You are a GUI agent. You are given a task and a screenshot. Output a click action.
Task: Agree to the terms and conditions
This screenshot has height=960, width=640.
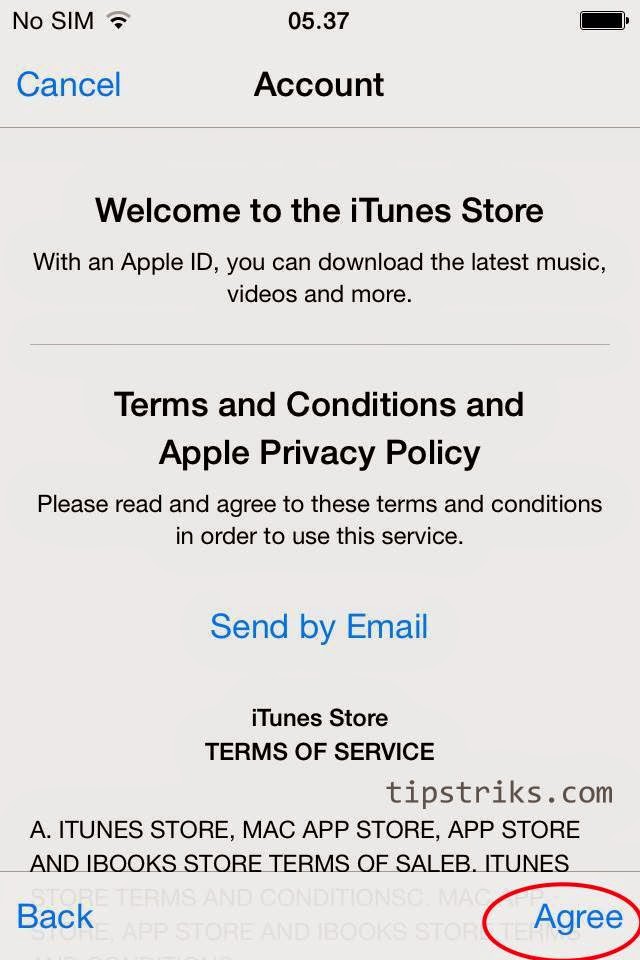pos(578,916)
